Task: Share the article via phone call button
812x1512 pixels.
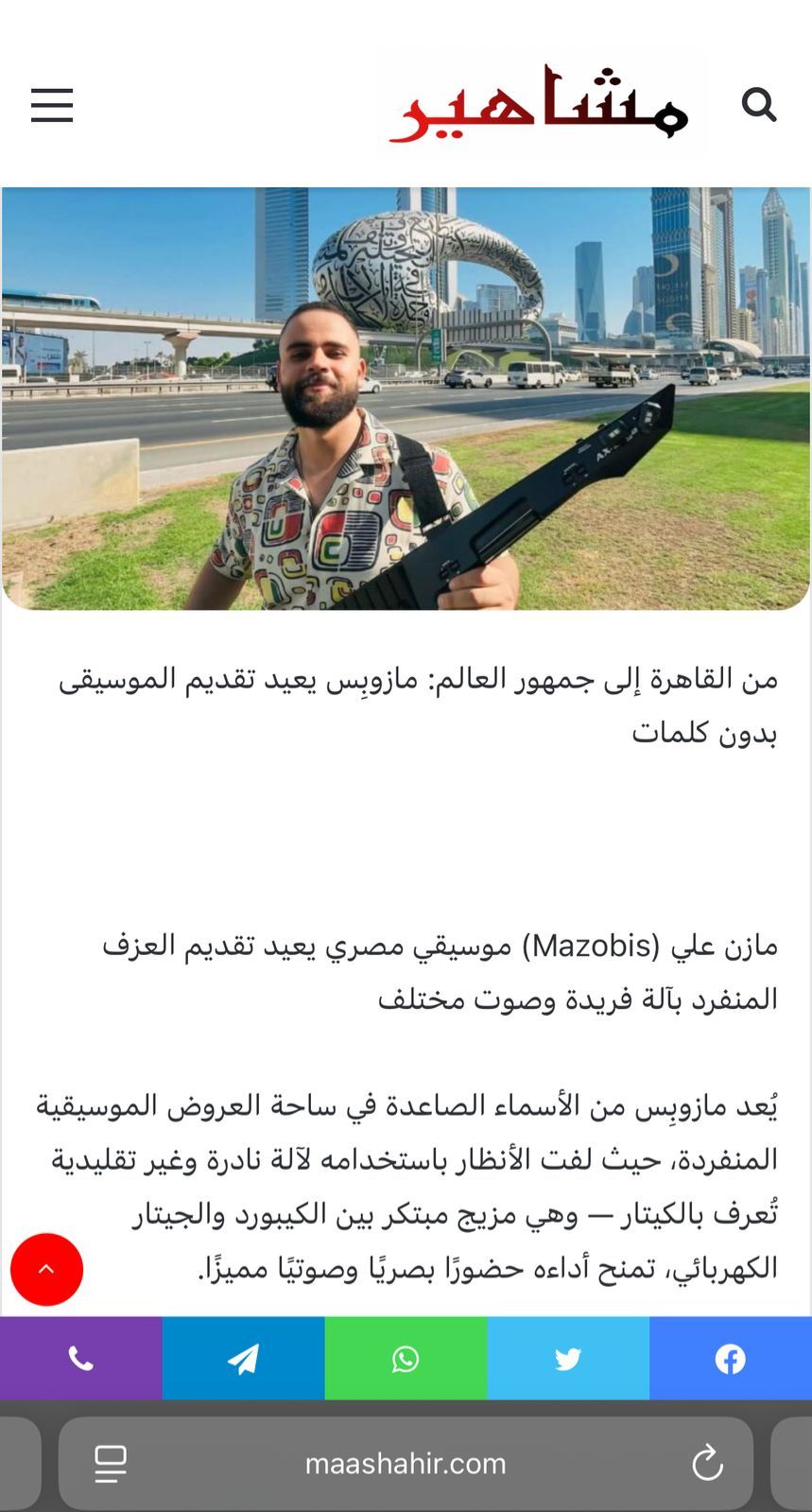Action: [x=81, y=1359]
